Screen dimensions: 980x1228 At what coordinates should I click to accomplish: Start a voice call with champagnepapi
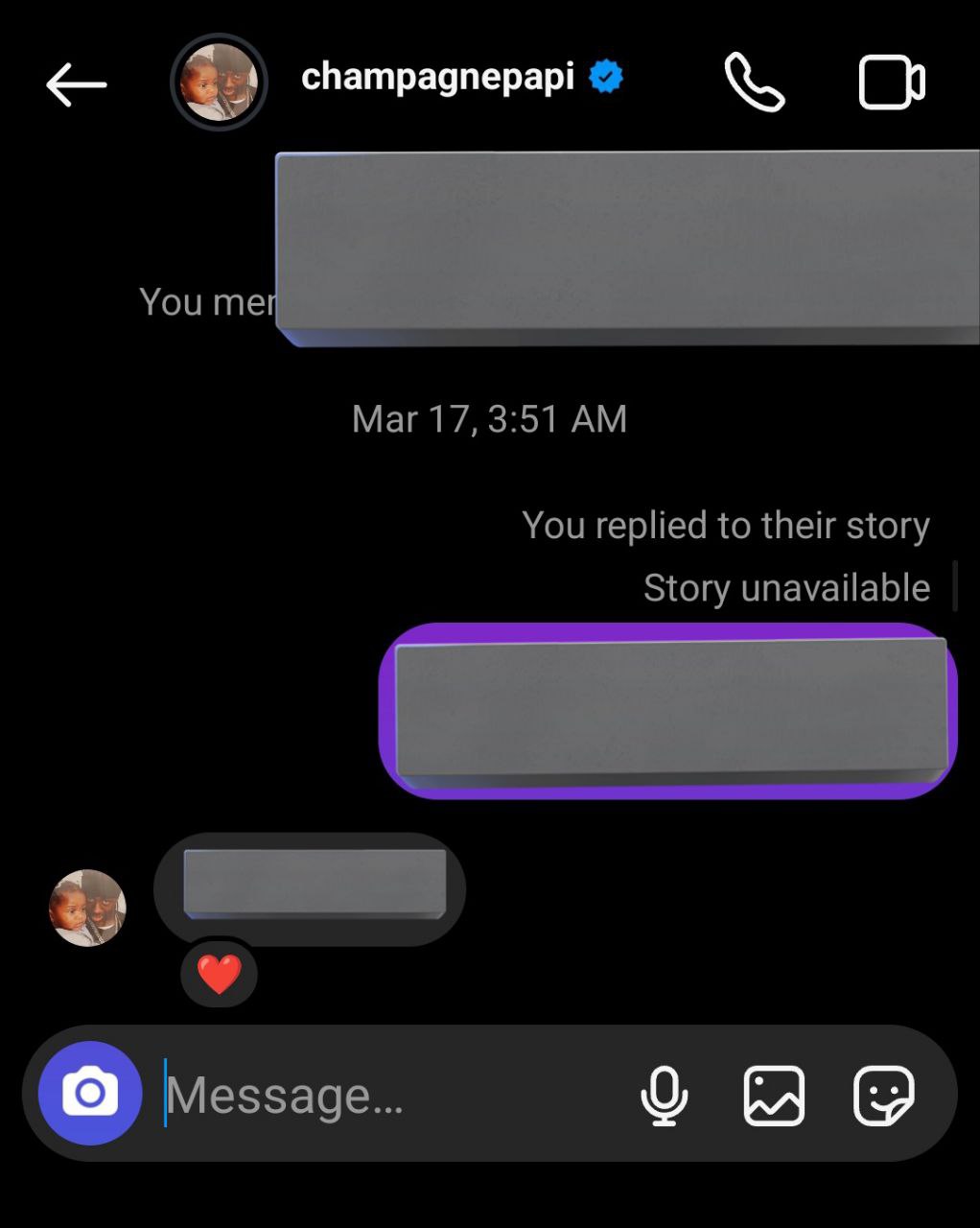(754, 83)
